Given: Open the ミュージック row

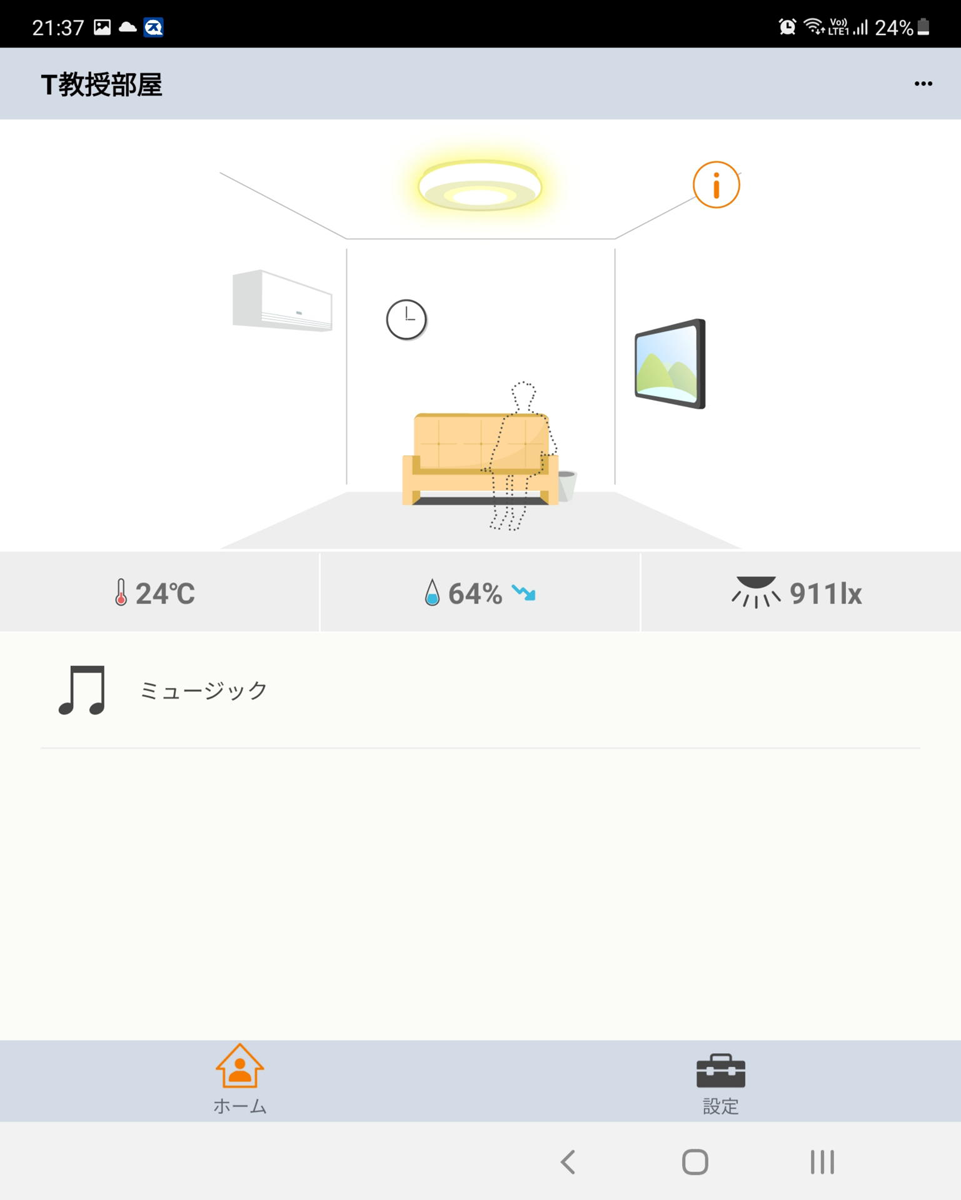Looking at the screenshot, I should [480, 690].
